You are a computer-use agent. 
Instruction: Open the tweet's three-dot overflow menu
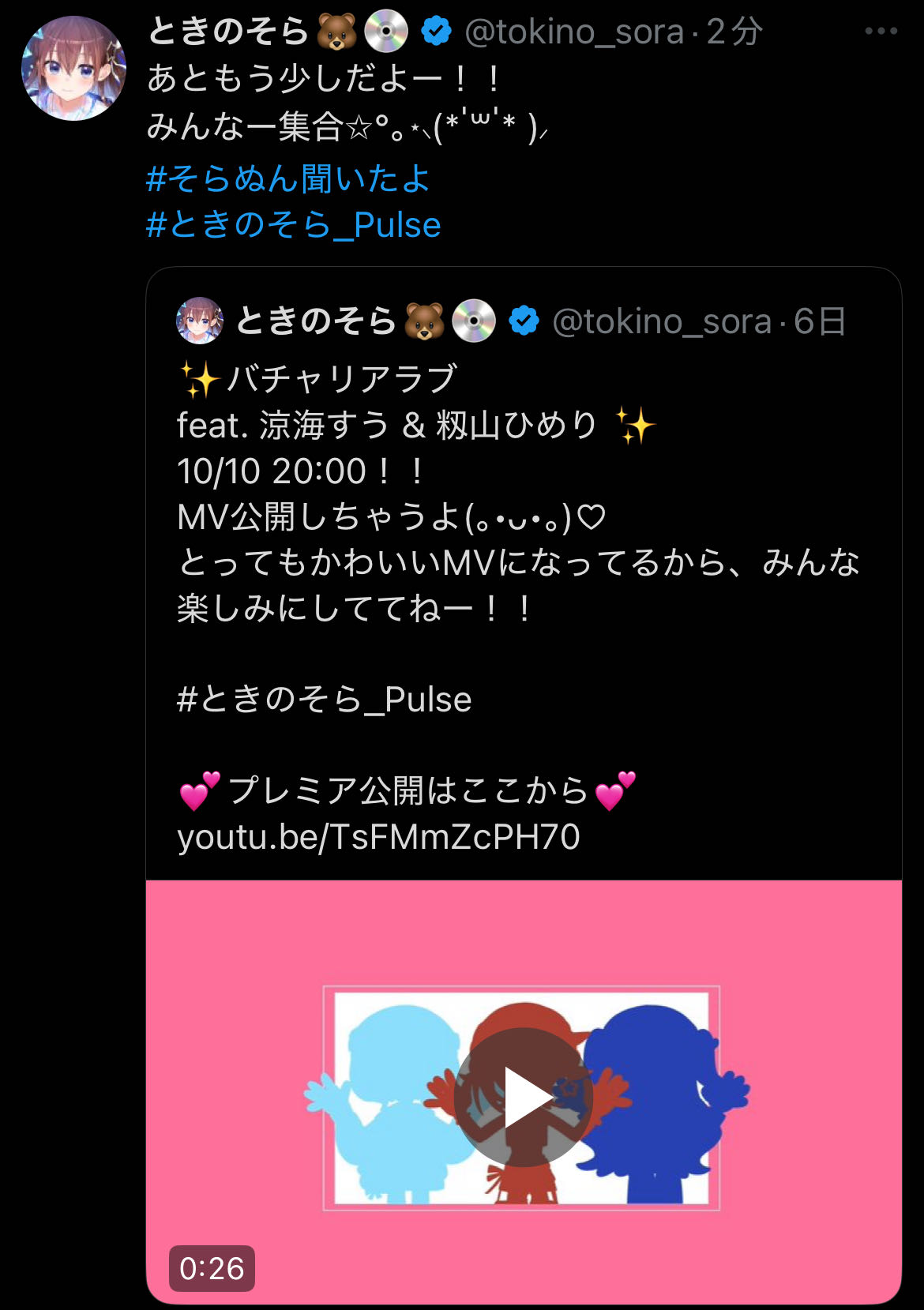point(881,32)
